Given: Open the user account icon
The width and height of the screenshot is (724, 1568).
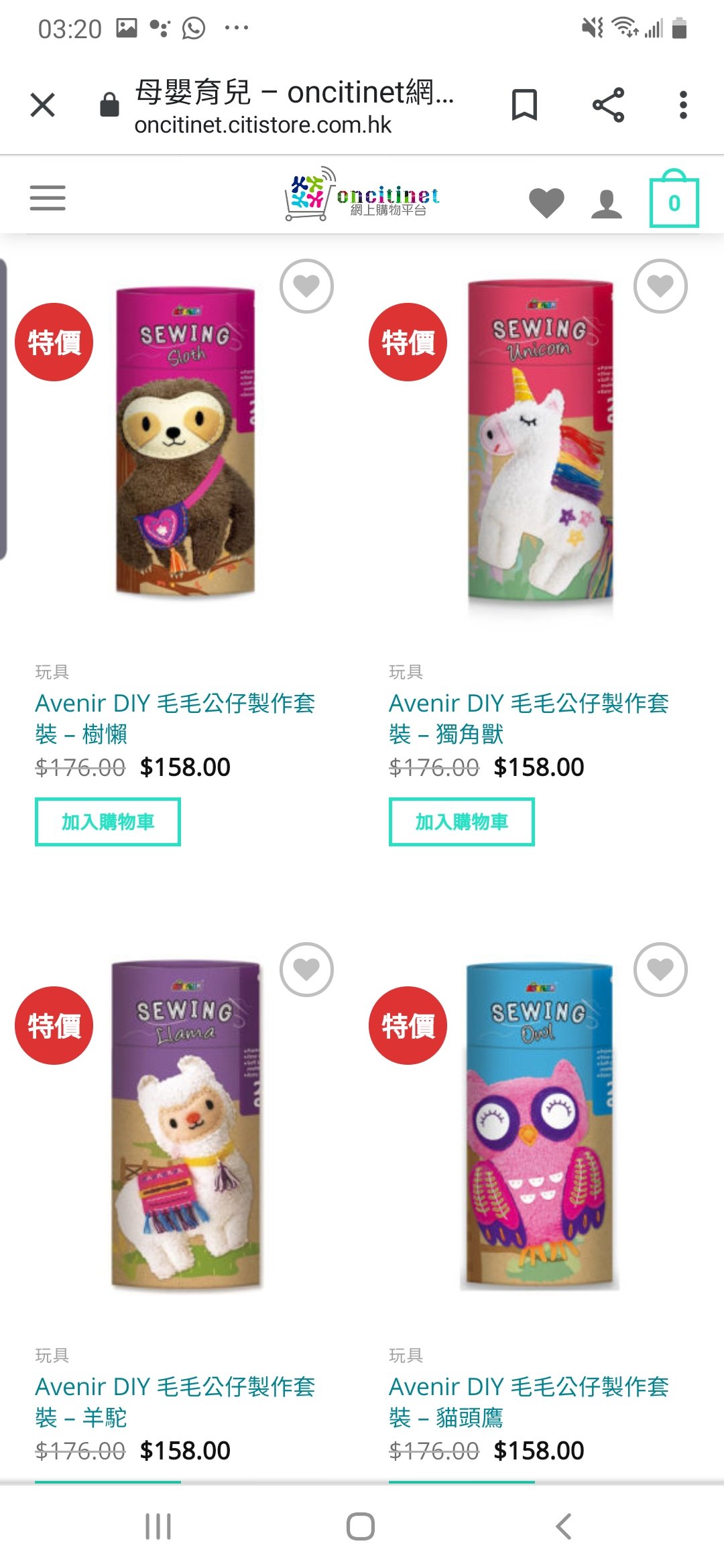Looking at the screenshot, I should click(x=607, y=204).
